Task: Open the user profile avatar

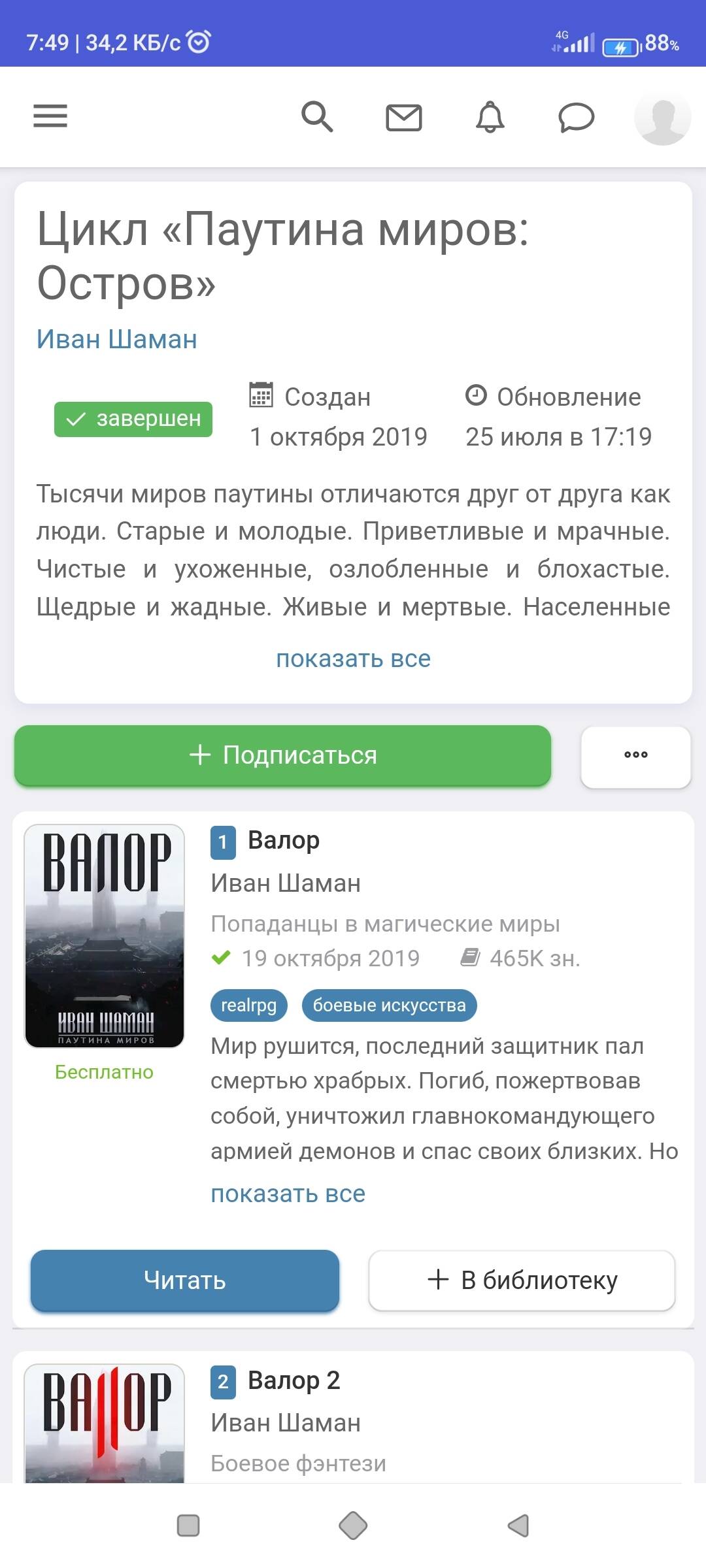Action: click(x=662, y=118)
